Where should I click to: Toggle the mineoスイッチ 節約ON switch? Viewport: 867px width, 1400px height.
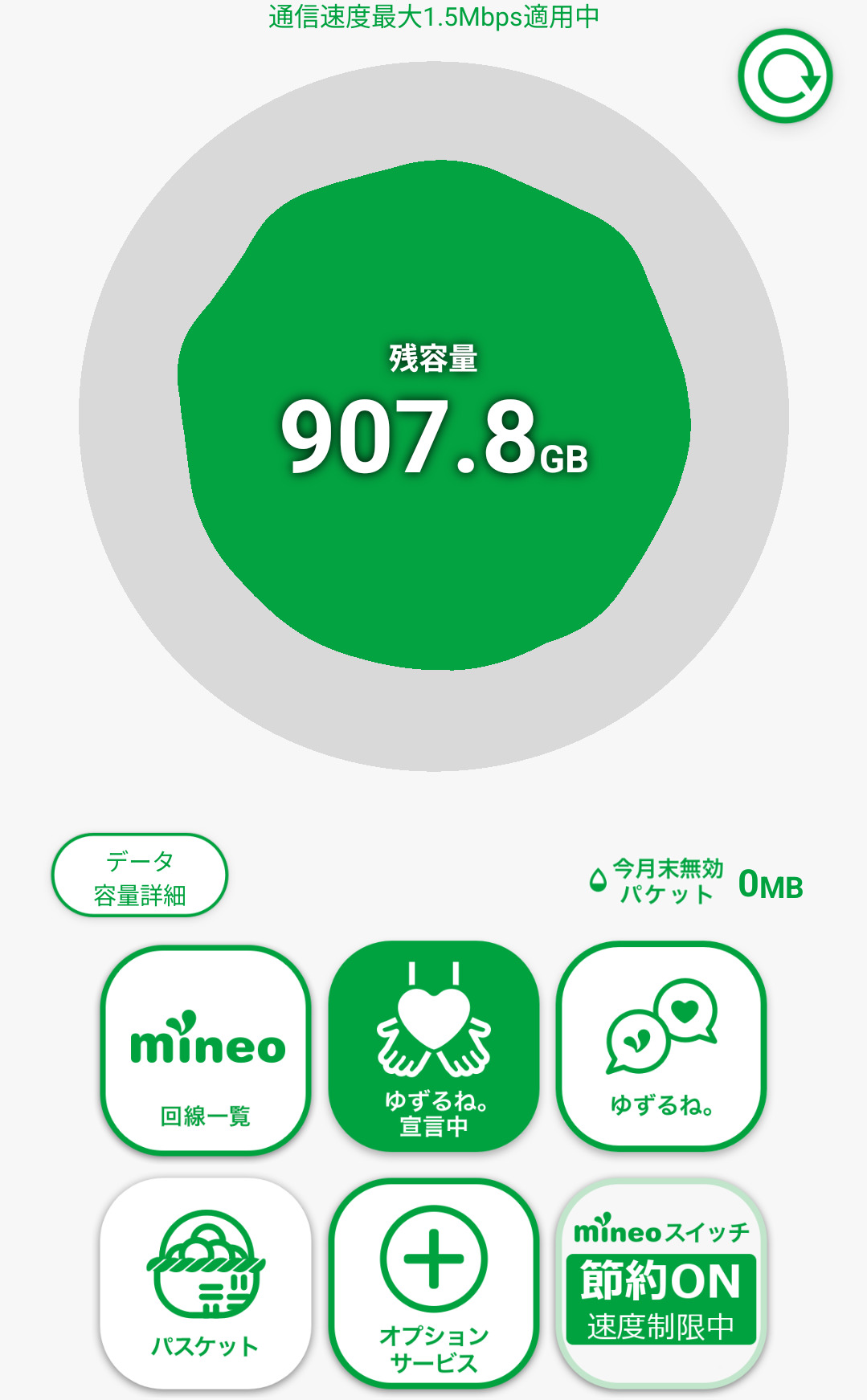click(661, 1283)
